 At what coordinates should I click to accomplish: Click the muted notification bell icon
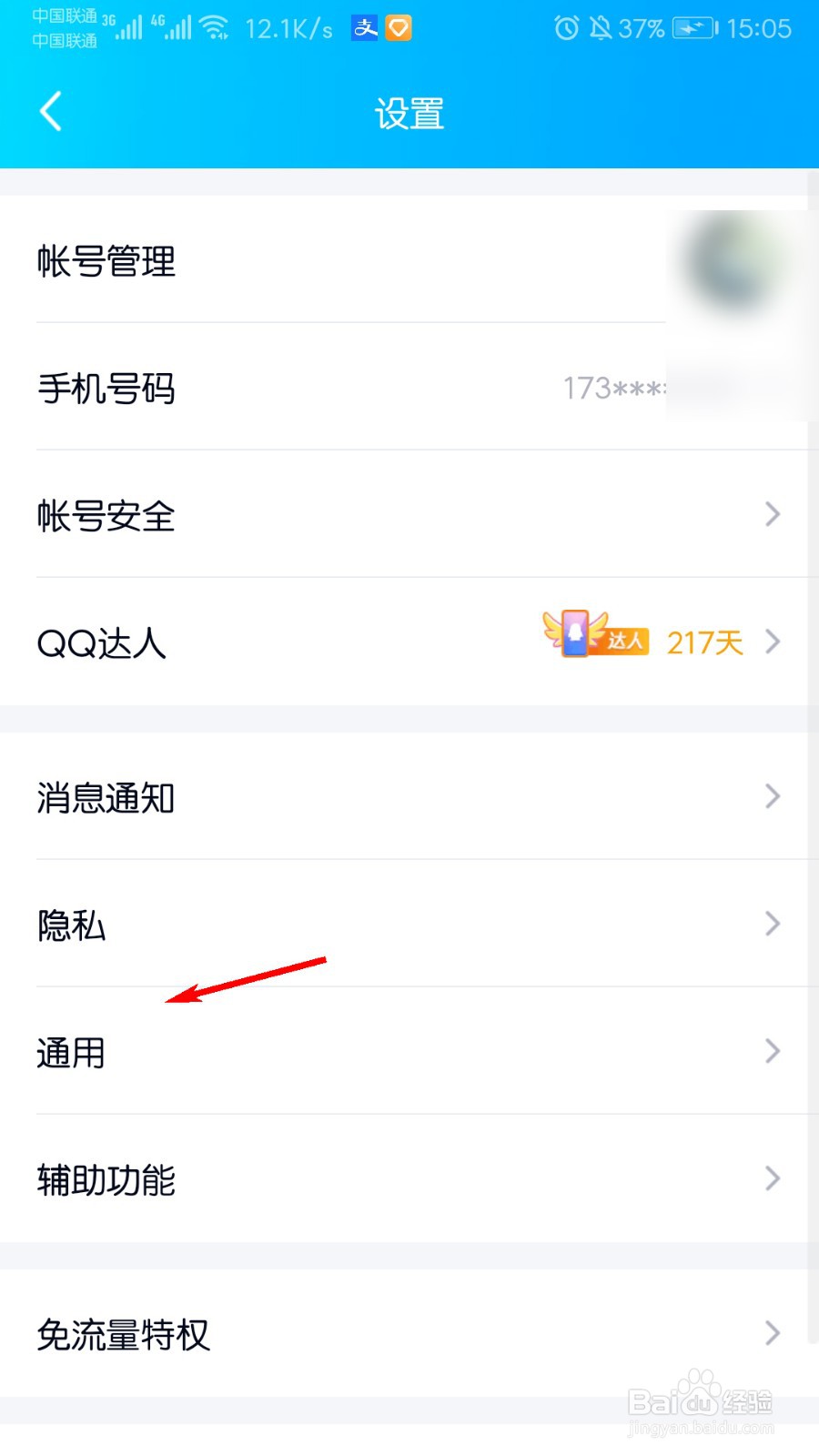point(601,28)
